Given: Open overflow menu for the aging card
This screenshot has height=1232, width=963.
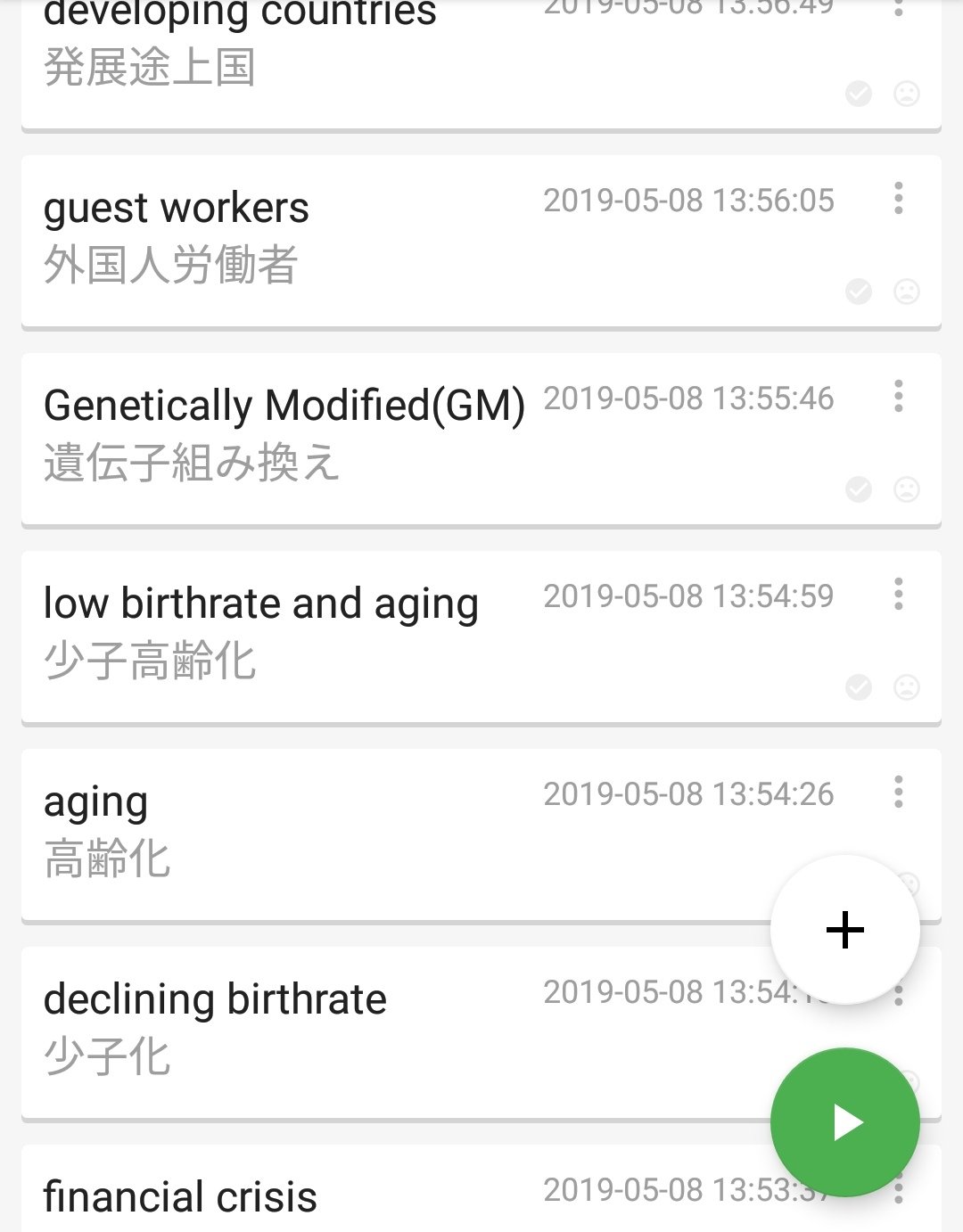Looking at the screenshot, I should click(x=898, y=792).
